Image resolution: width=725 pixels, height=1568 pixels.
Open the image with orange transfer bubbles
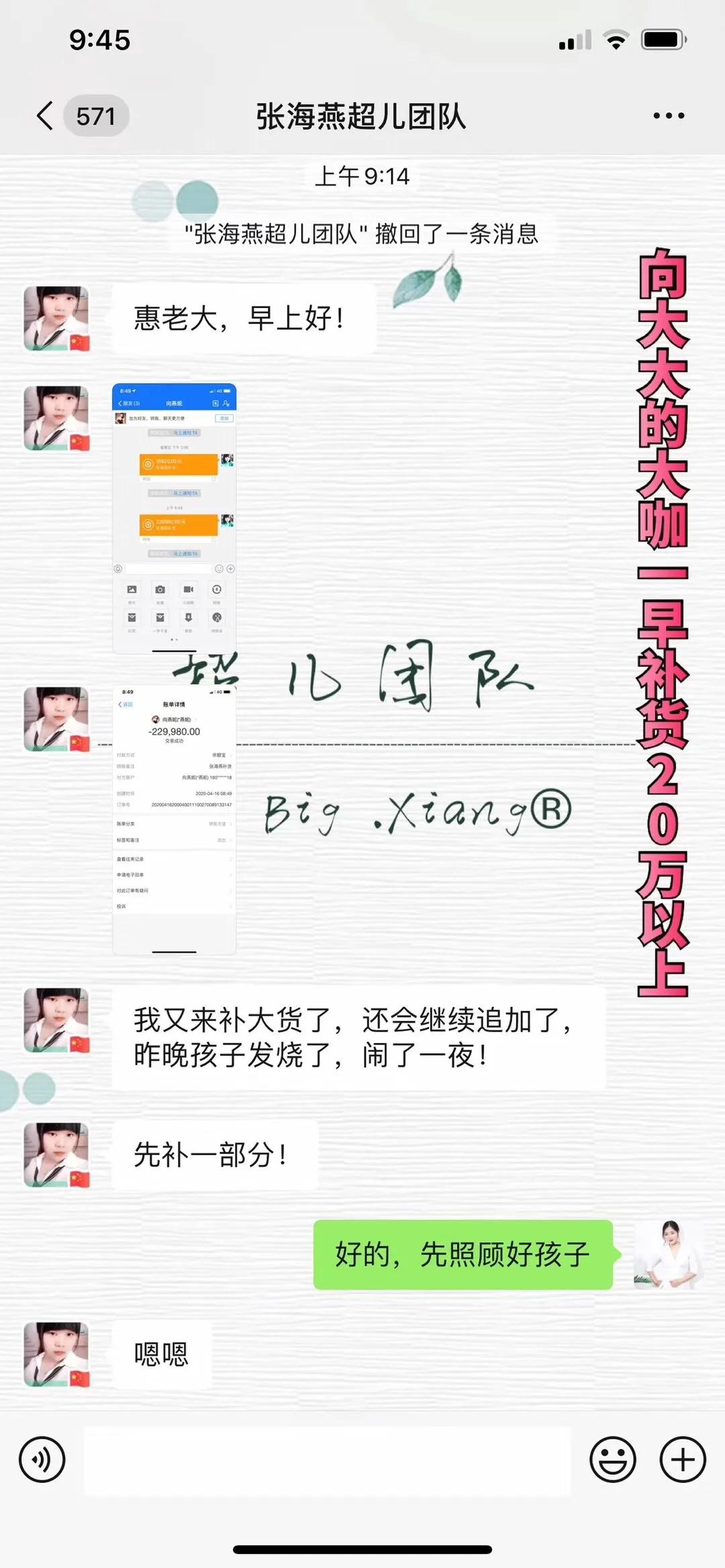[174, 517]
